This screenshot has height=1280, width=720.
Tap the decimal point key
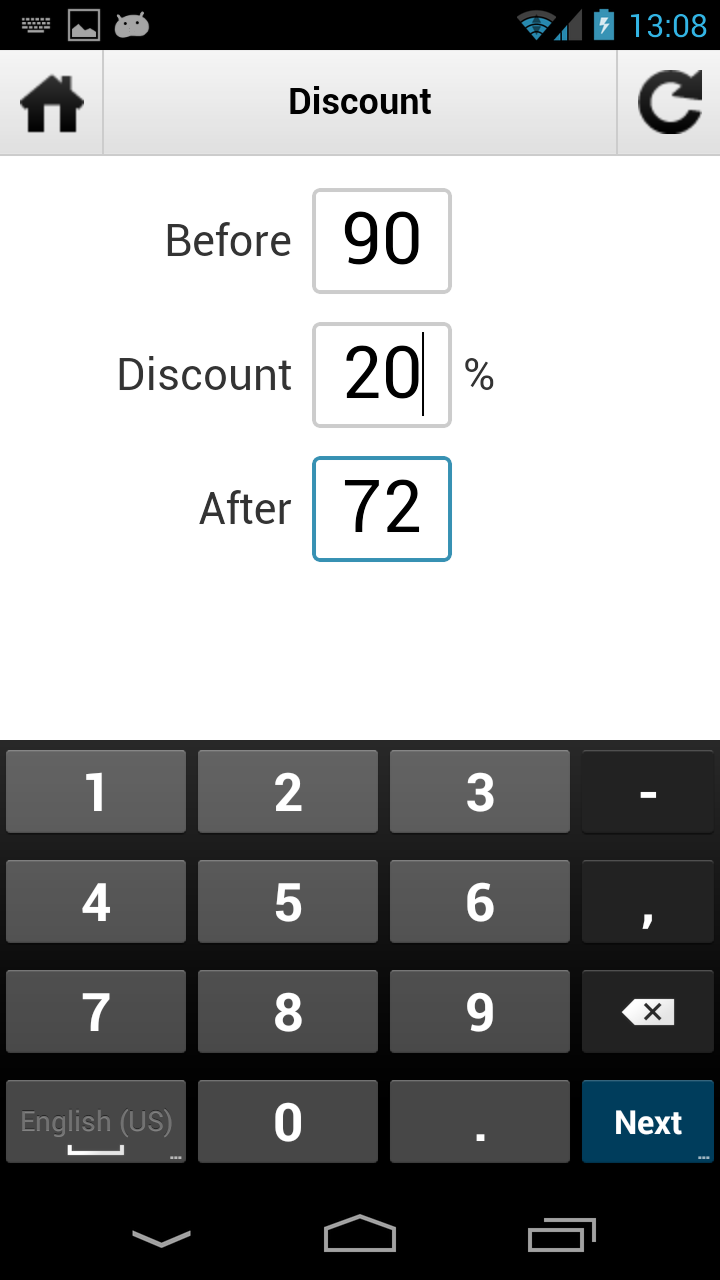(x=479, y=1121)
